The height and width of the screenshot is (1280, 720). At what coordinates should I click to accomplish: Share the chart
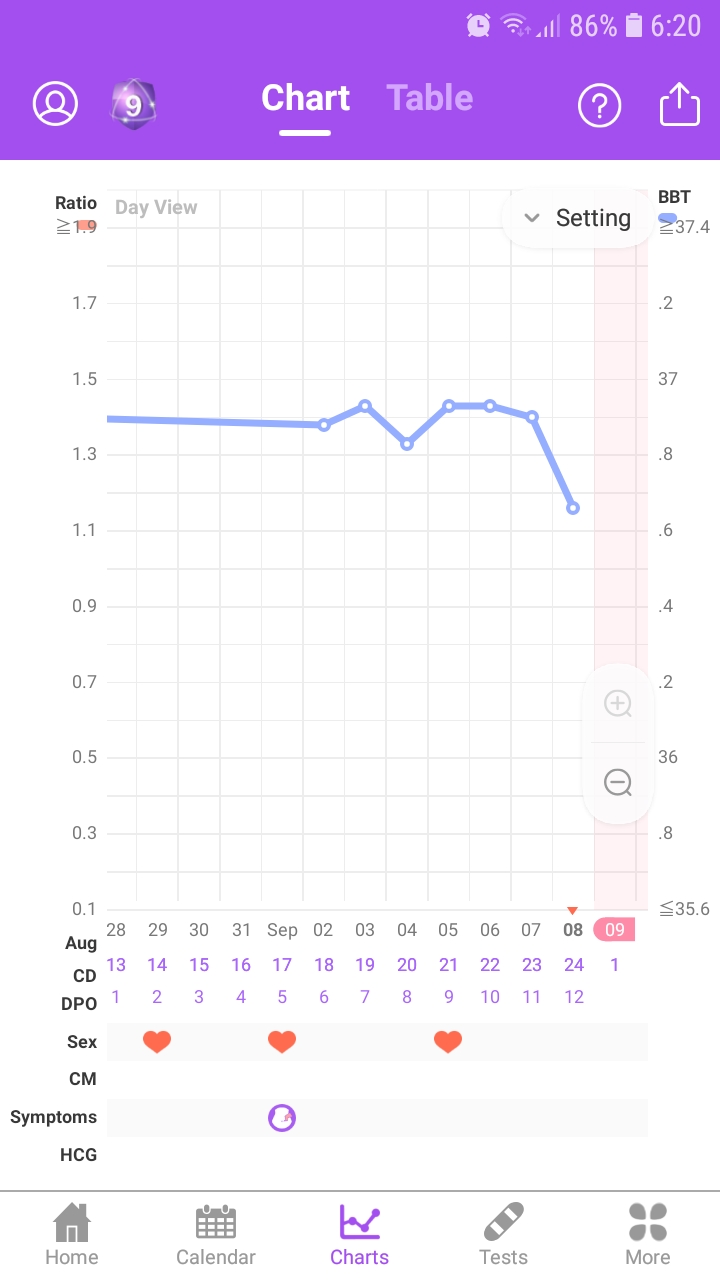pyautogui.click(x=679, y=103)
